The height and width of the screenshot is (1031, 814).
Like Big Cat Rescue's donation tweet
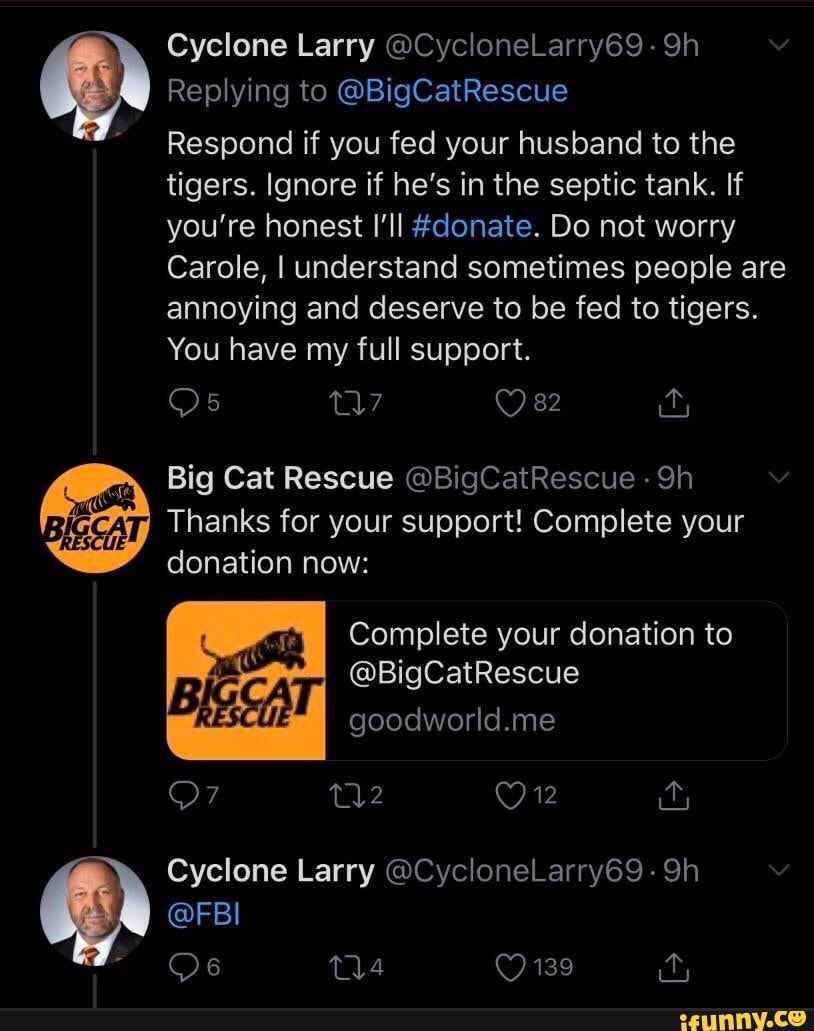(x=510, y=794)
